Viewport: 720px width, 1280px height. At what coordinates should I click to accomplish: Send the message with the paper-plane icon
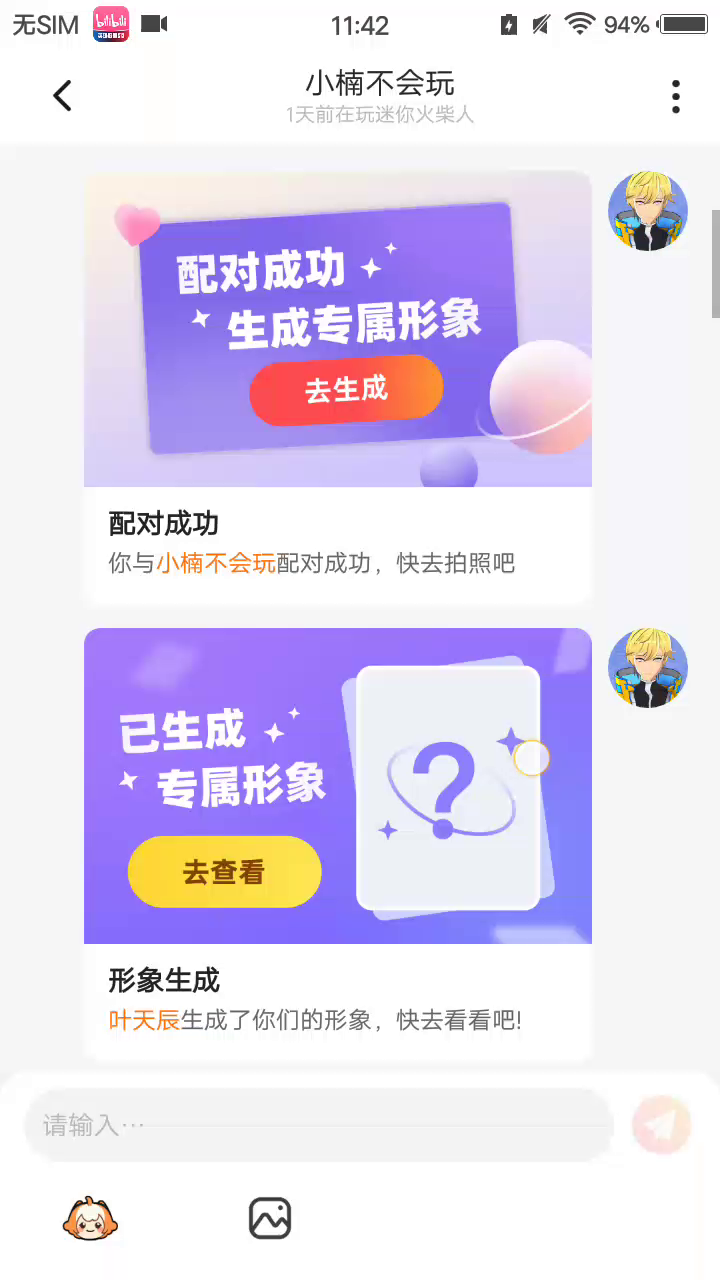click(x=661, y=1125)
